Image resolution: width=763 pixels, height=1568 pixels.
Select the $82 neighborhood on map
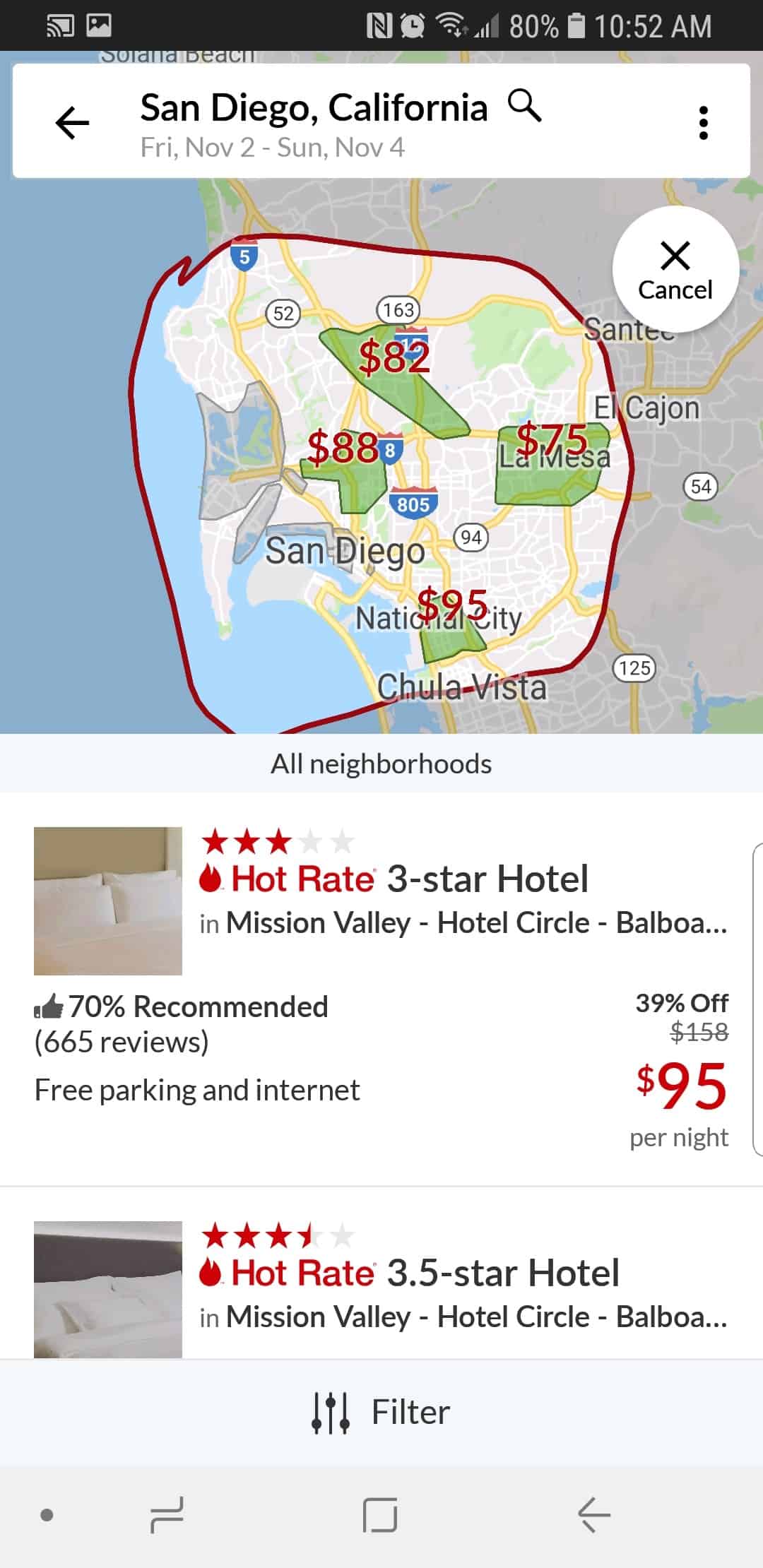click(394, 357)
